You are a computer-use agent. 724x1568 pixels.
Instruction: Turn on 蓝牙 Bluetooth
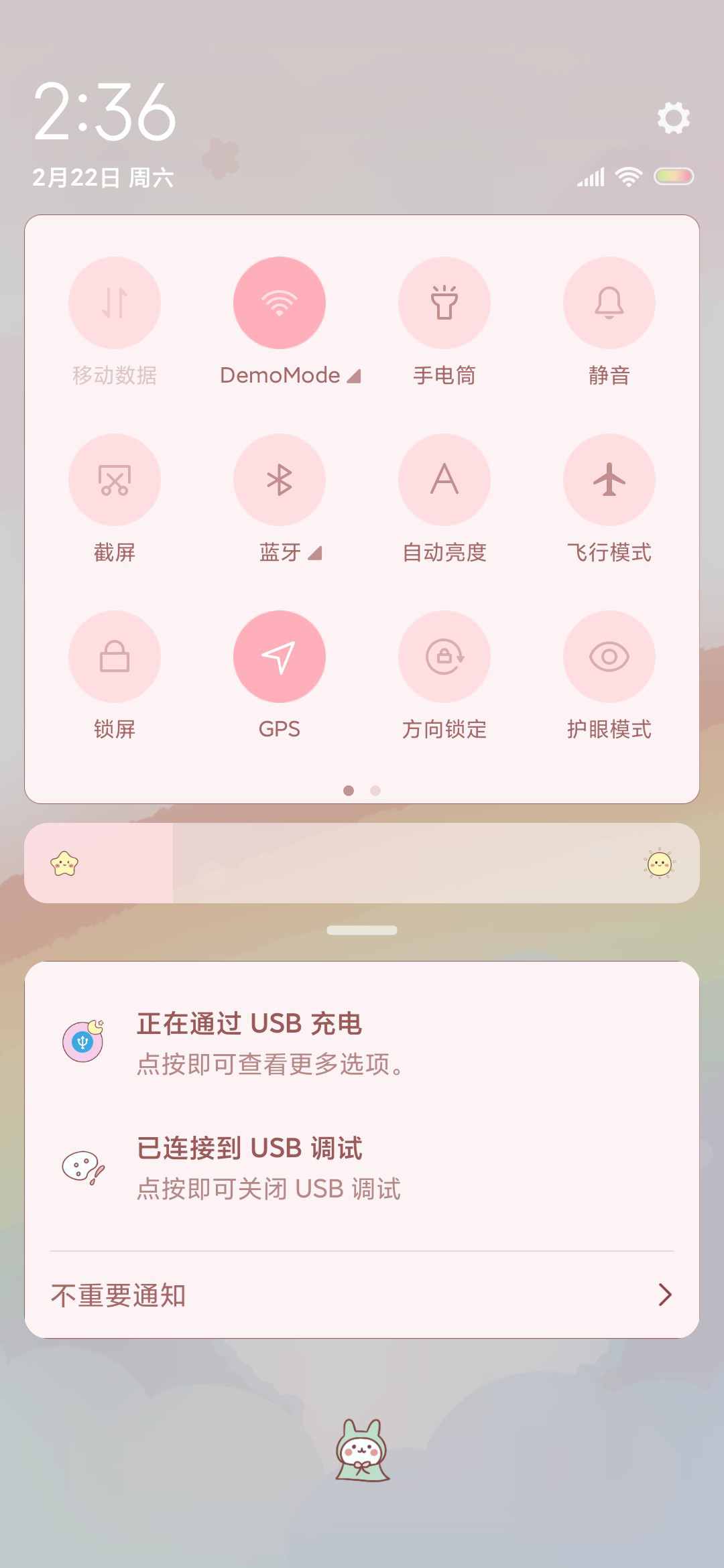click(x=280, y=480)
